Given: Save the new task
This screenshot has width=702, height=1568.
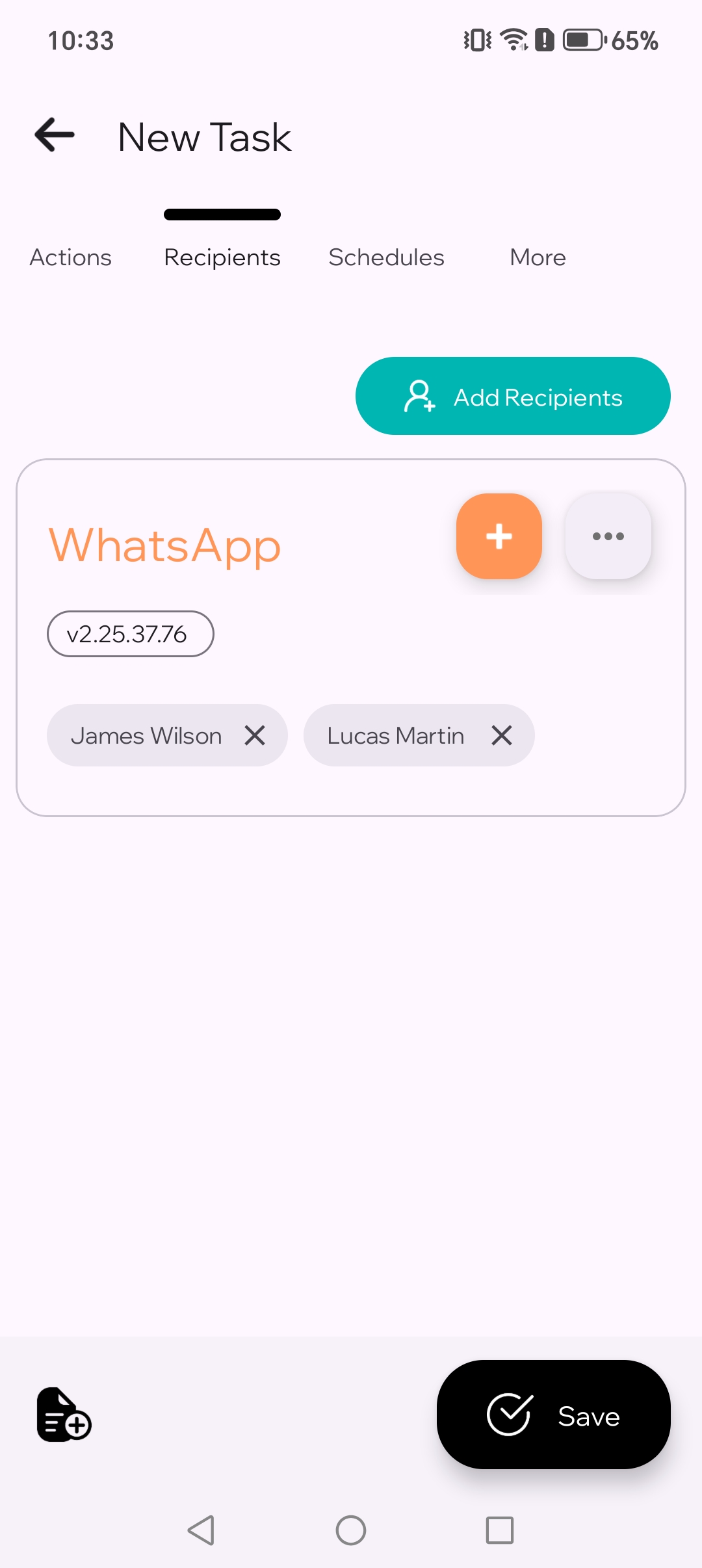Looking at the screenshot, I should (x=553, y=1416).
